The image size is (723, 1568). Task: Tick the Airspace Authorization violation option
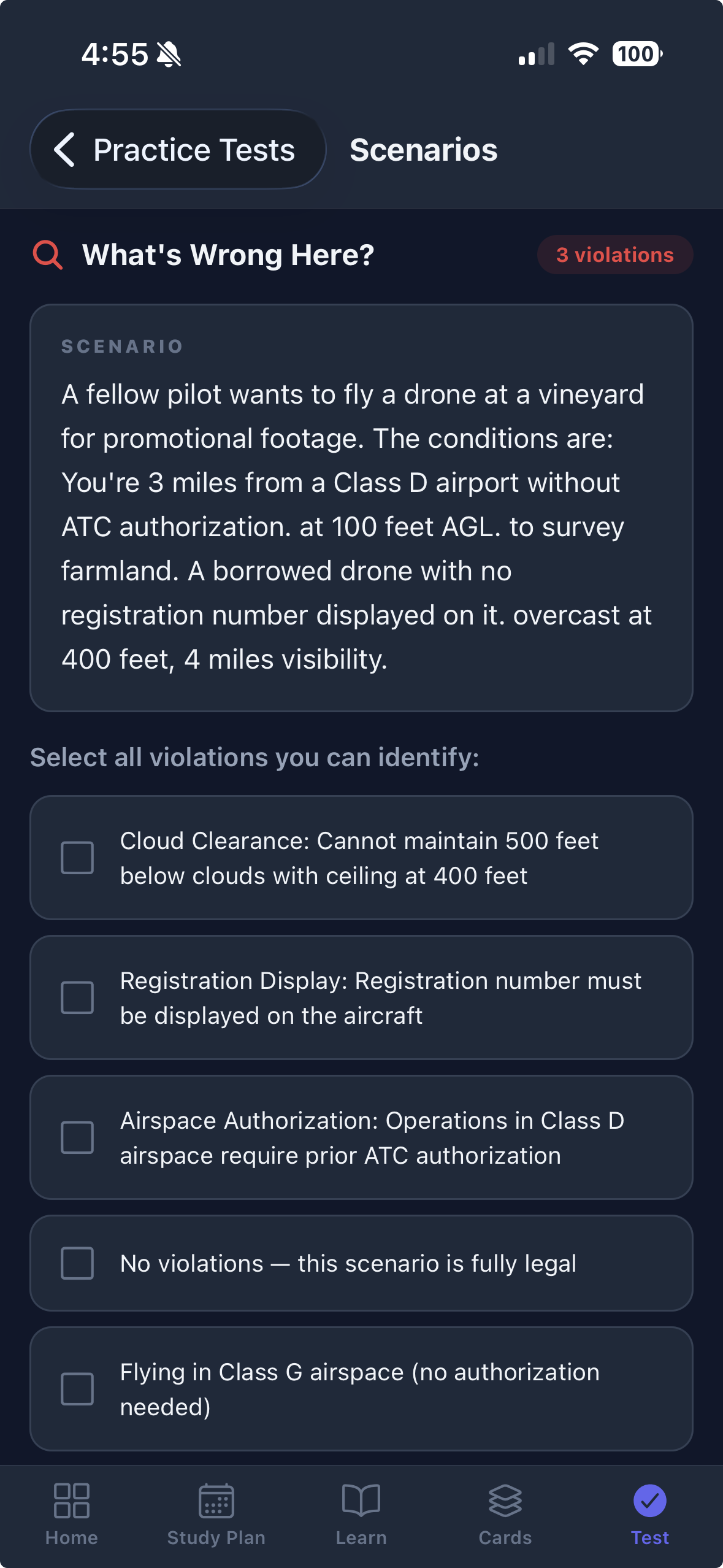click(x=77, y=1137)
